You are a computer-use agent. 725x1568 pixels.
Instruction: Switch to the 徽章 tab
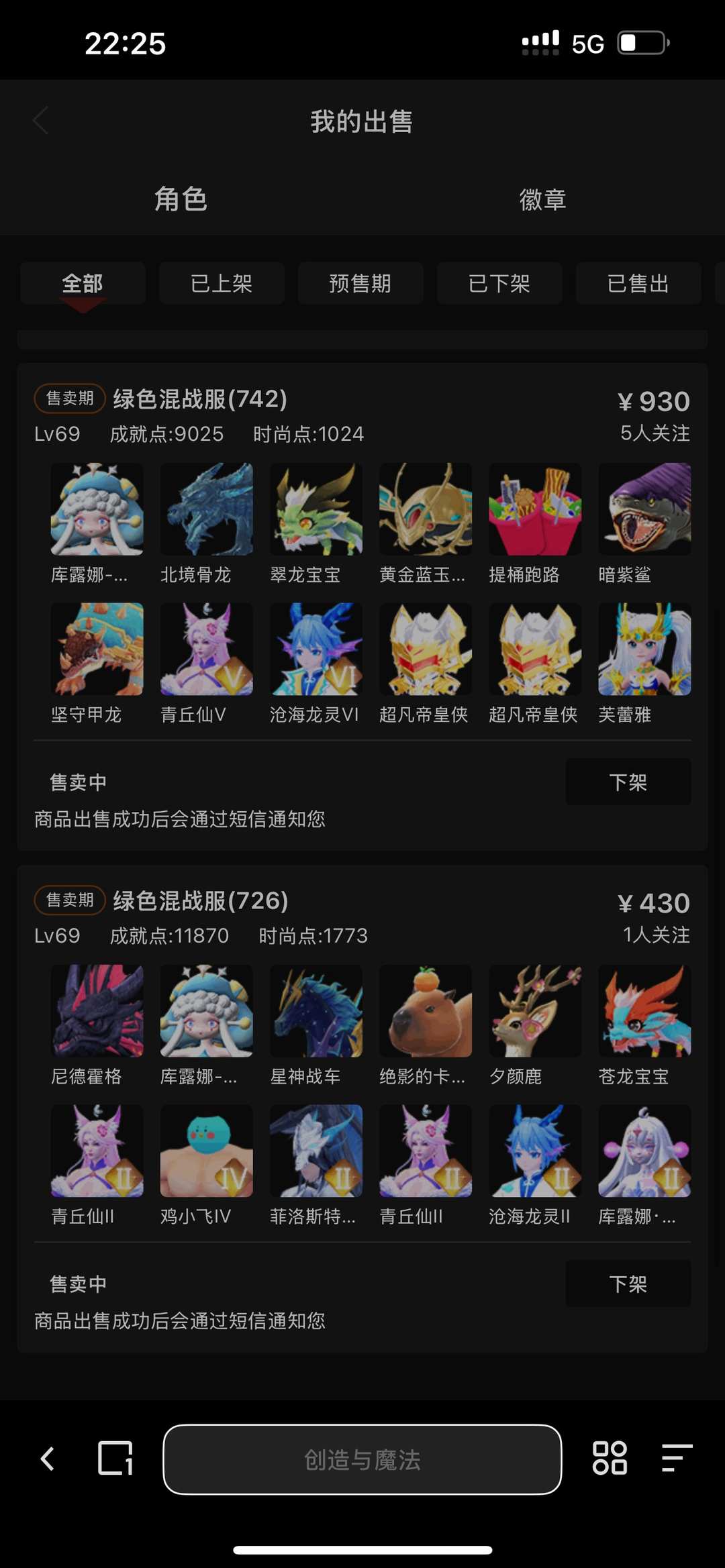point(544,199)
